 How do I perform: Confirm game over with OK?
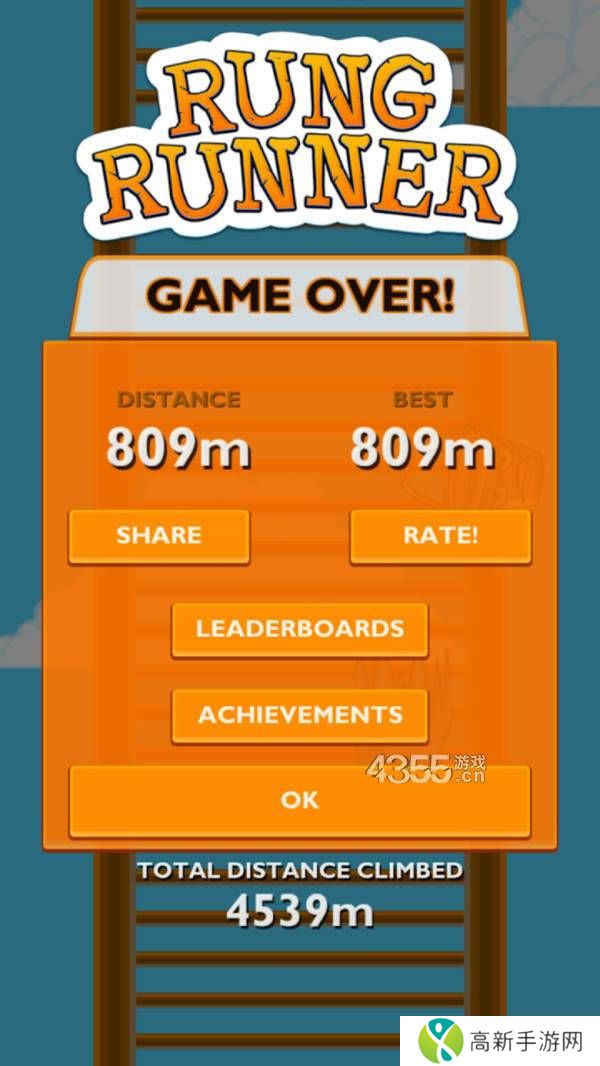299,800
